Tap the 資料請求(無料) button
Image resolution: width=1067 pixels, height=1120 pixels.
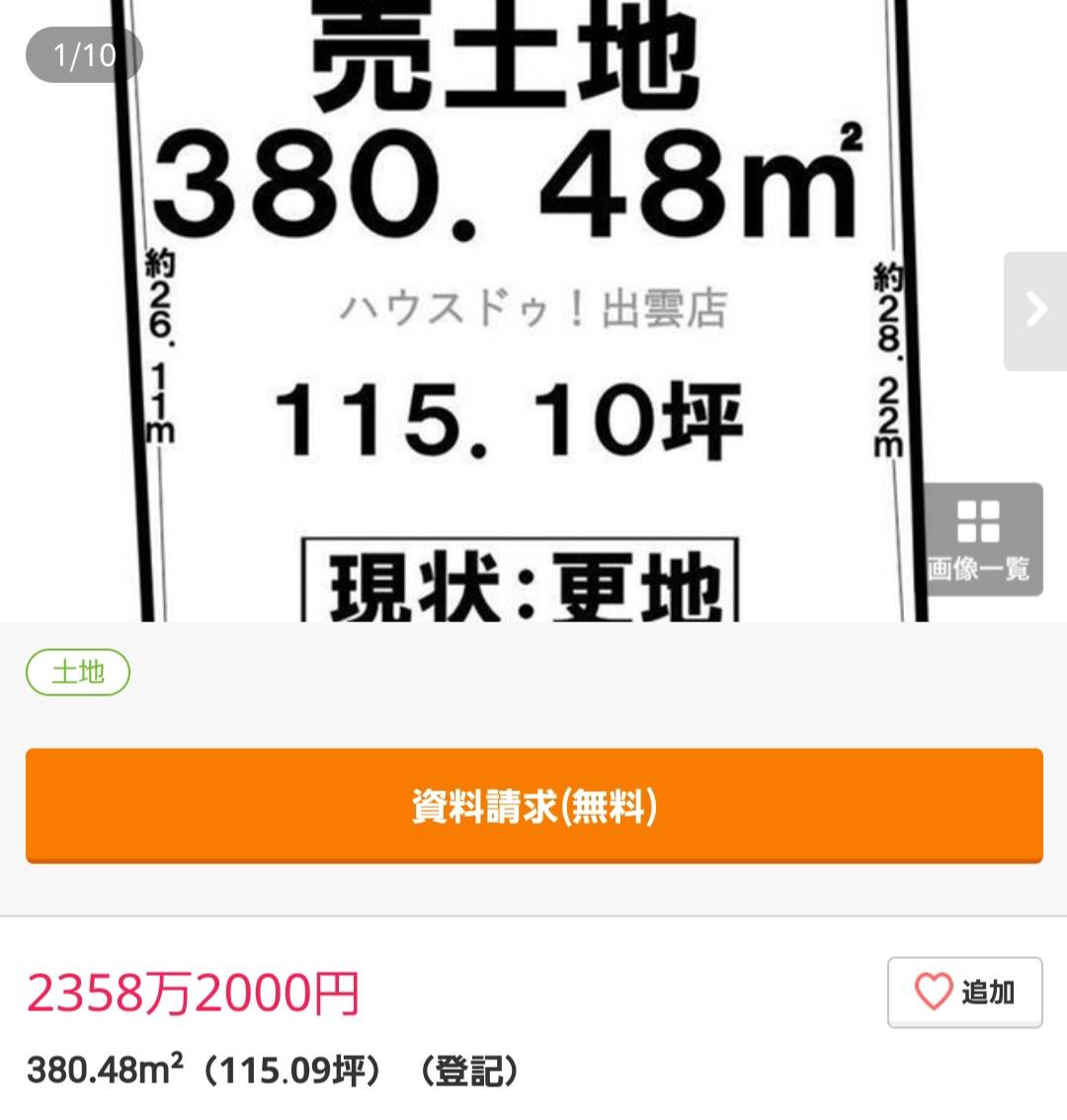[x=533, y=806]
